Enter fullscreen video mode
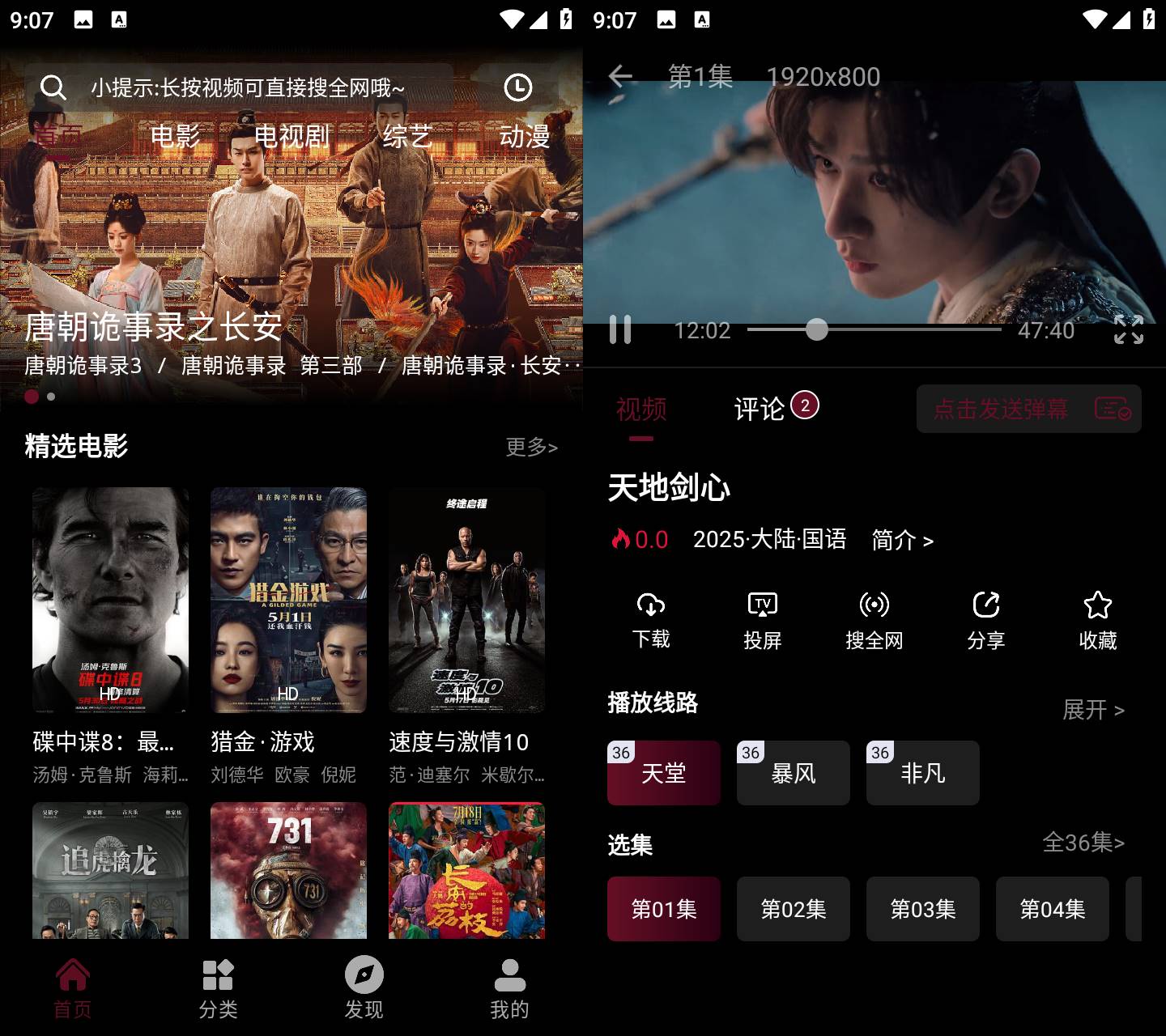This screenshot has width=1166, height=1036. click(x=1128, y=330)
